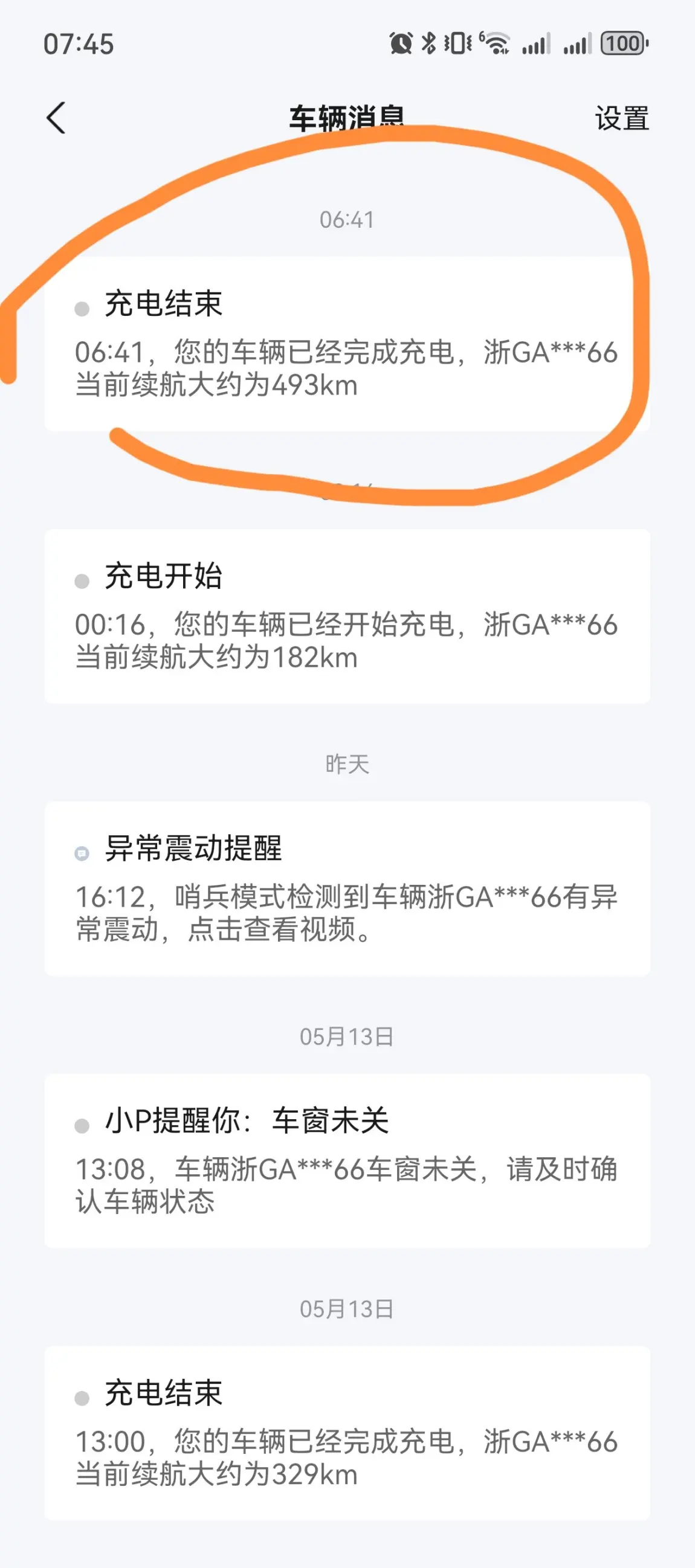Image resolution: width=695 pixels, height=1568 pixels.
Task: Open the 小P提醒你：车窗未关 message
Action: pyautogui.click(x=347, y=1161)
